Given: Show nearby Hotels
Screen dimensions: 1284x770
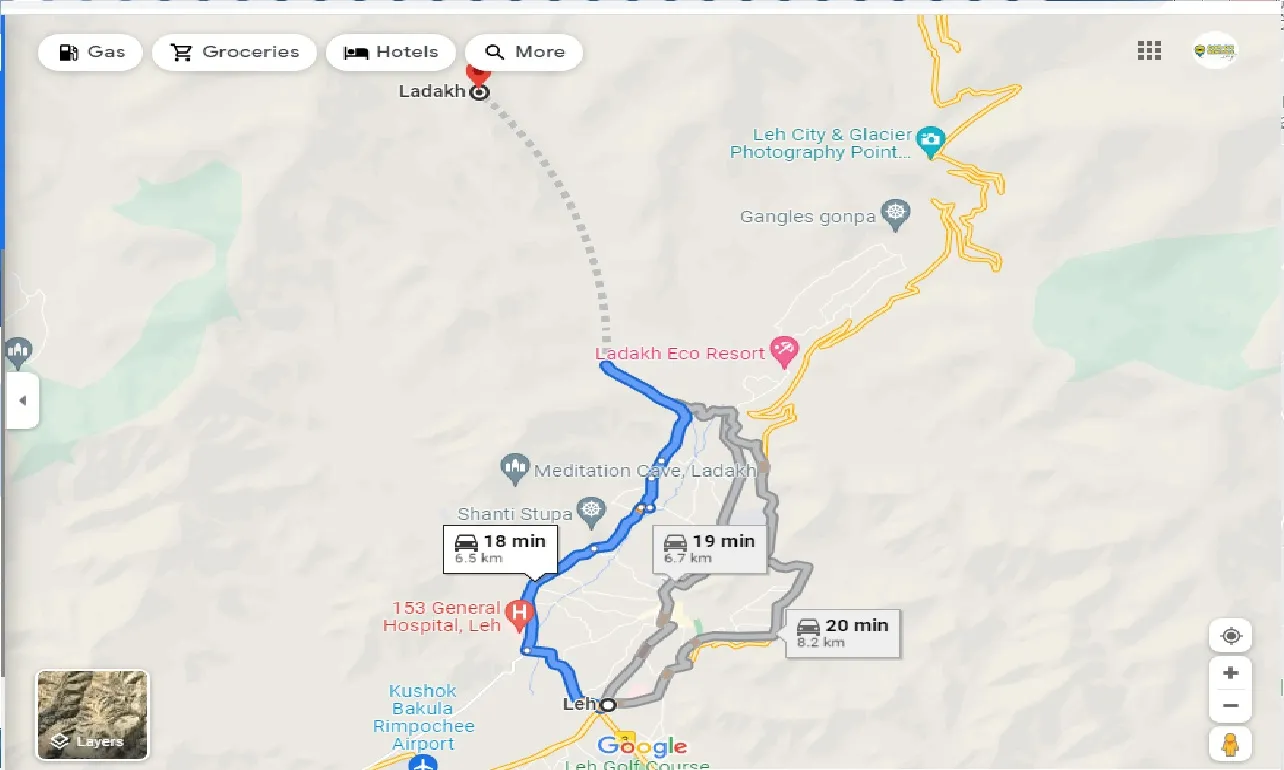Looking at the screenshot, I should pyautogui.click(x=391, y=52).
